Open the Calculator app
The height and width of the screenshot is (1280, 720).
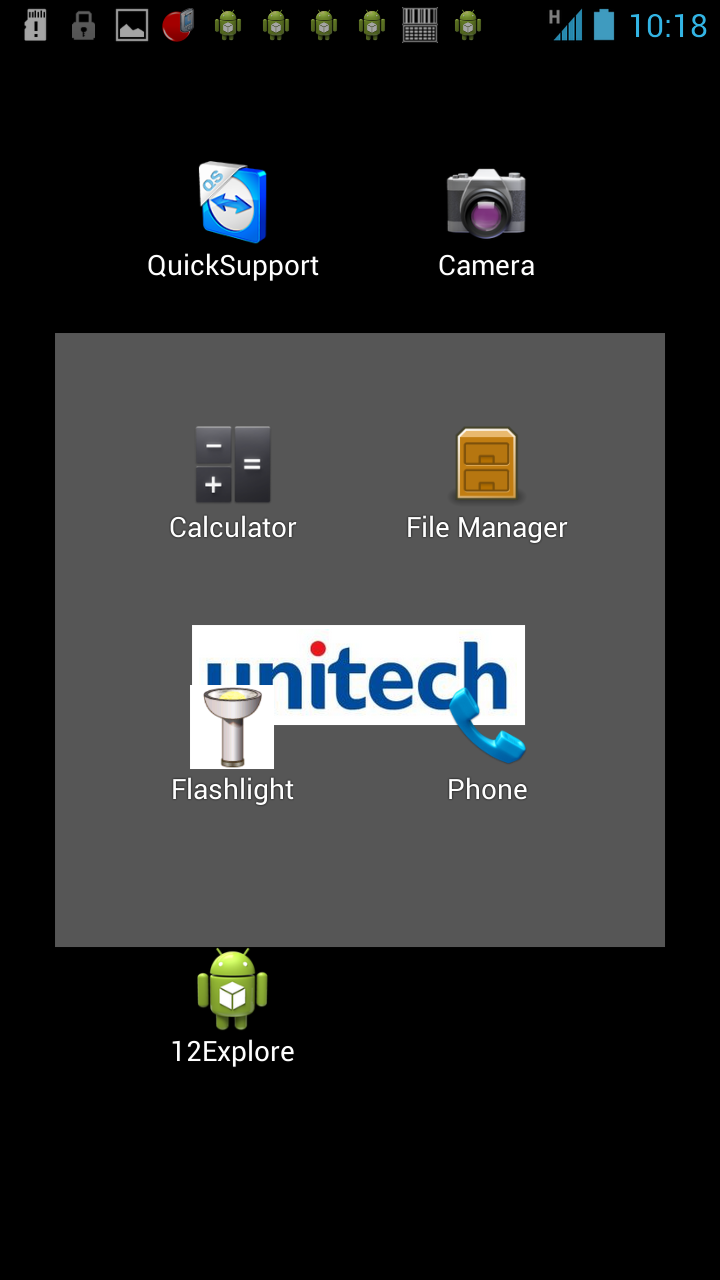pyautogui.click(x=232, y=466)
